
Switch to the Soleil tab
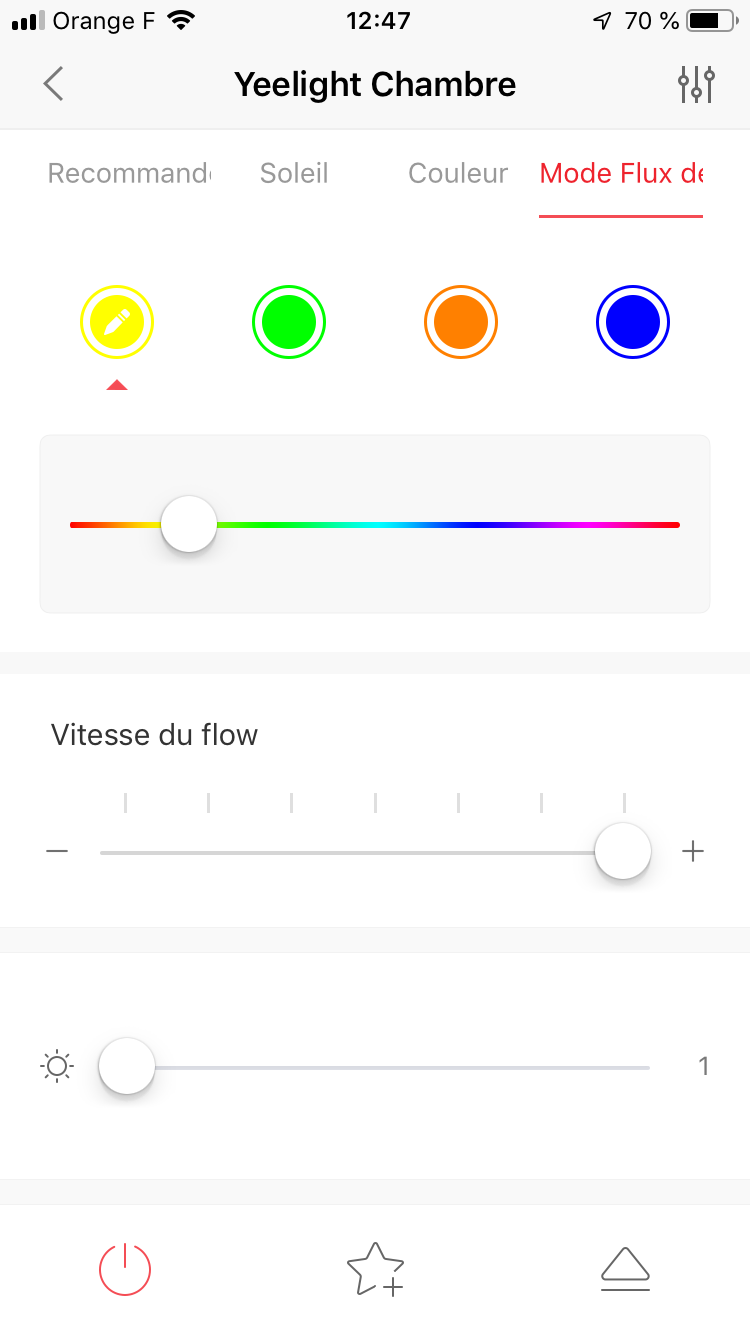click(294, 174)
